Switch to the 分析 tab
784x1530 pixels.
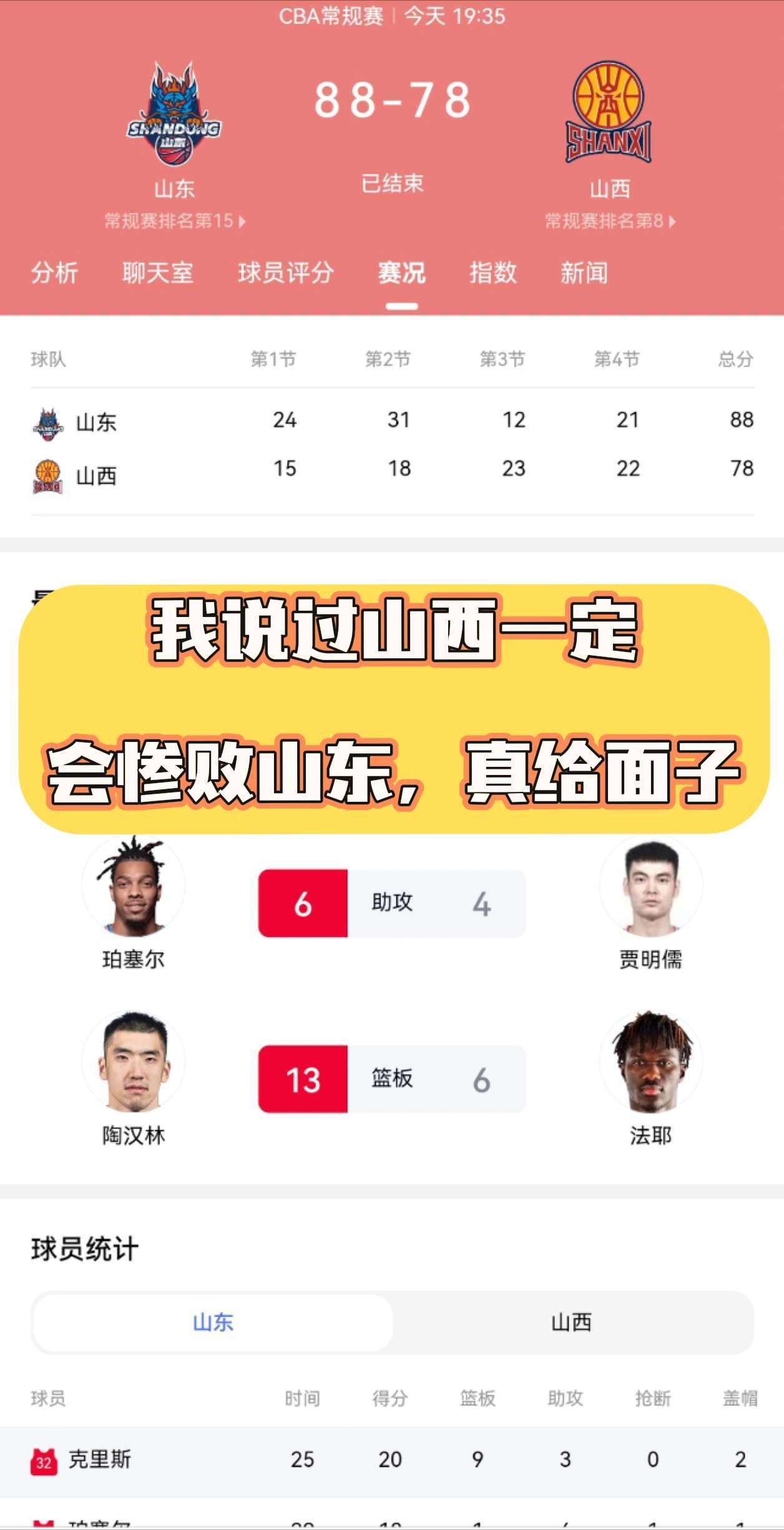55,274
